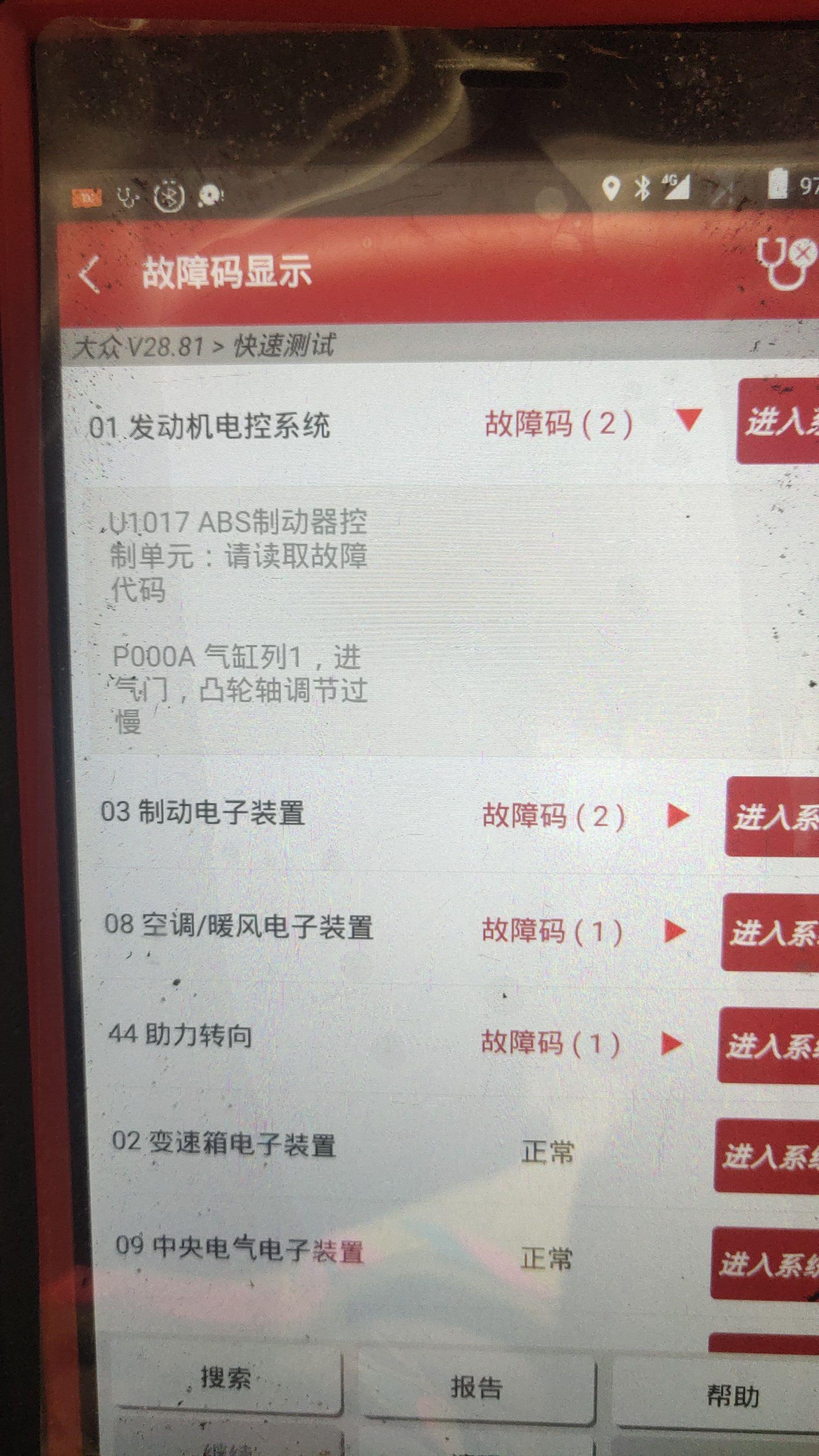Open fault code U1017 ABS制动器控制单元
The height and width of the screenshot is (1456, 819).
pyautogui.click(x=238, y=555)
